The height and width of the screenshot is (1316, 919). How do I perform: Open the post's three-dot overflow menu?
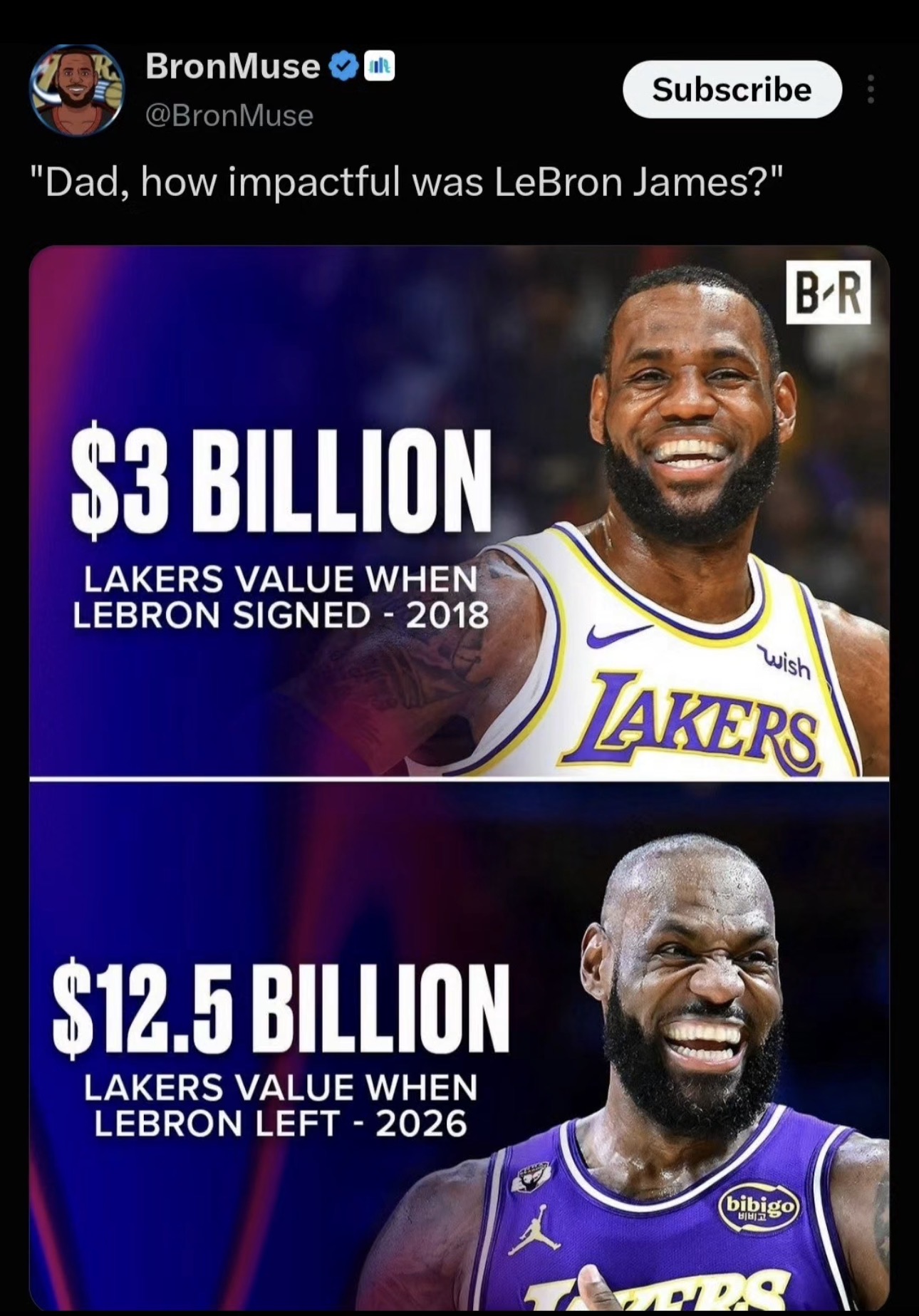click(x=870, y=90)
